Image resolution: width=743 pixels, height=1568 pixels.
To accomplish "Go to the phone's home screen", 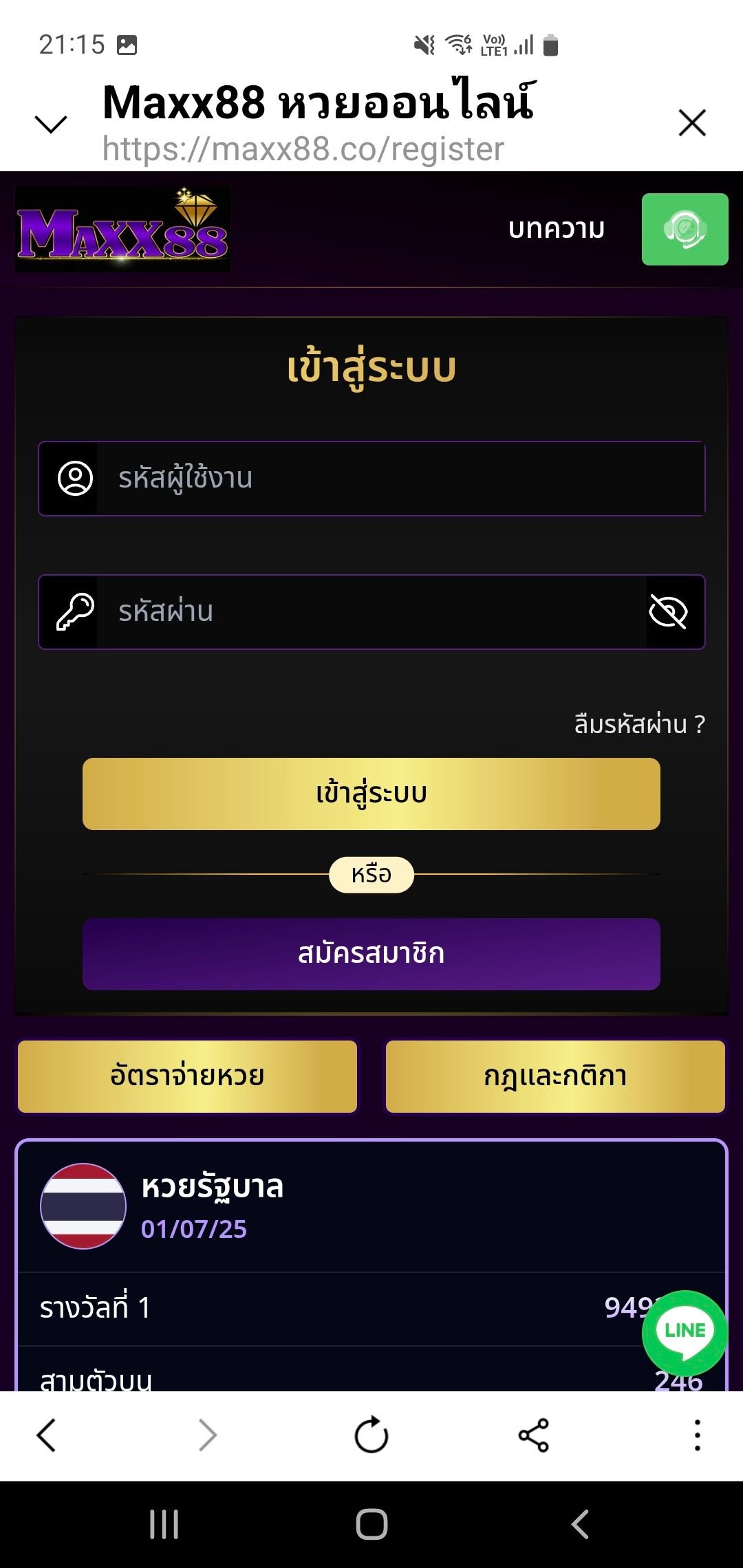I will pos(371,1525).
